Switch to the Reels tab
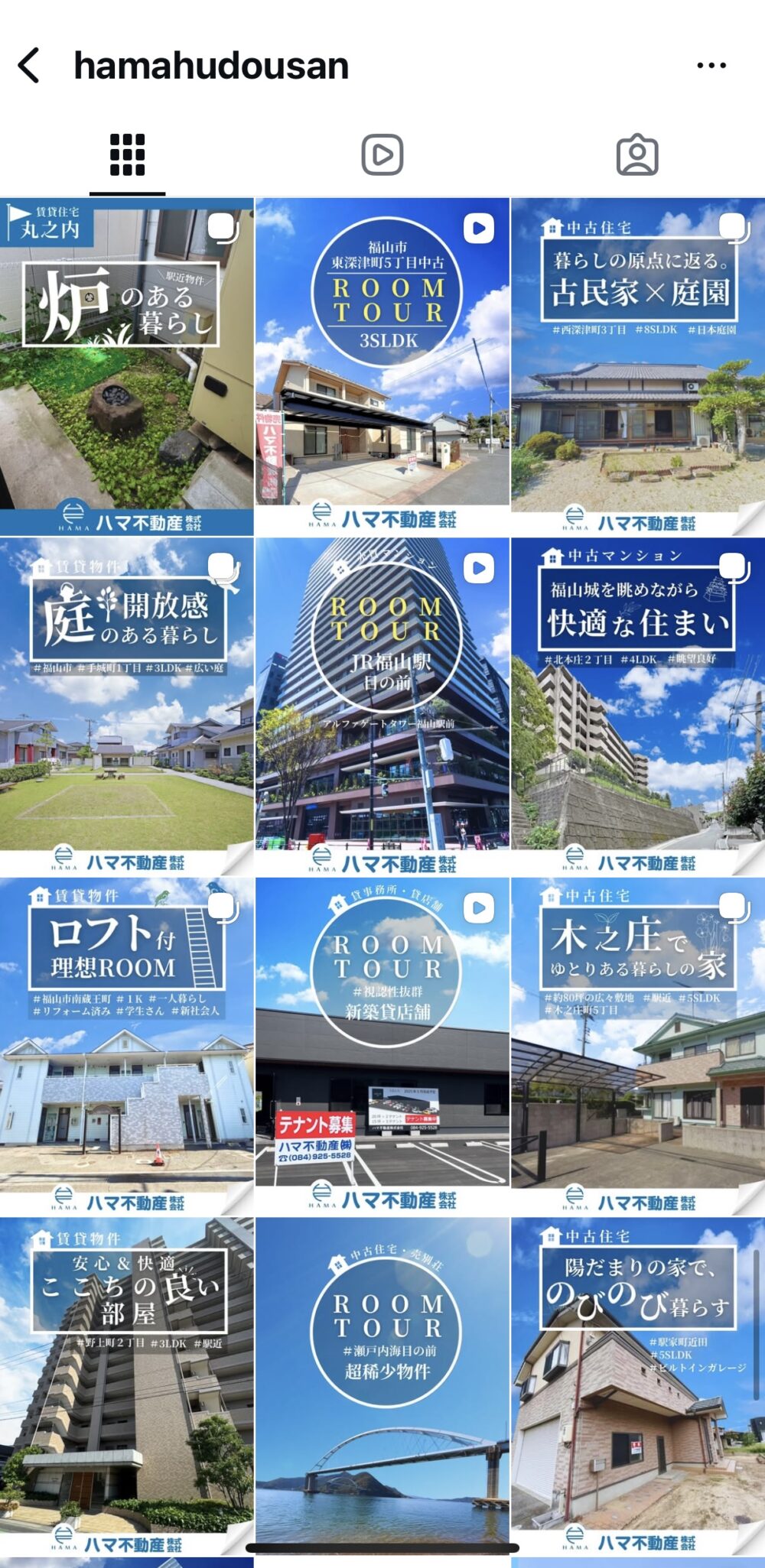Screen dimensions: 765x1568 (382, 155)
